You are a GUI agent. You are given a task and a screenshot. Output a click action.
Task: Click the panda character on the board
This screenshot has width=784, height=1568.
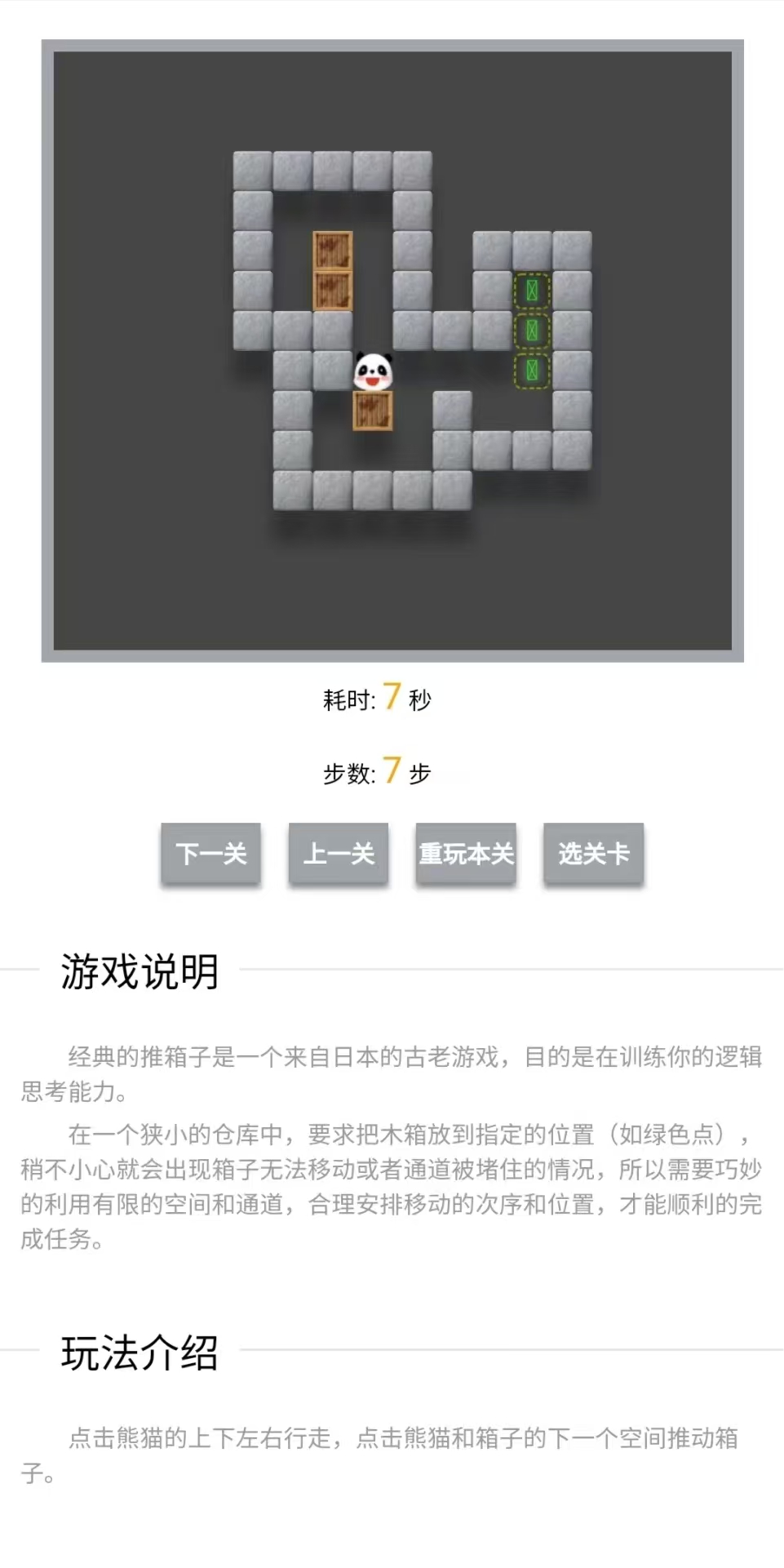pyautogui.click(x=374, y=370)
